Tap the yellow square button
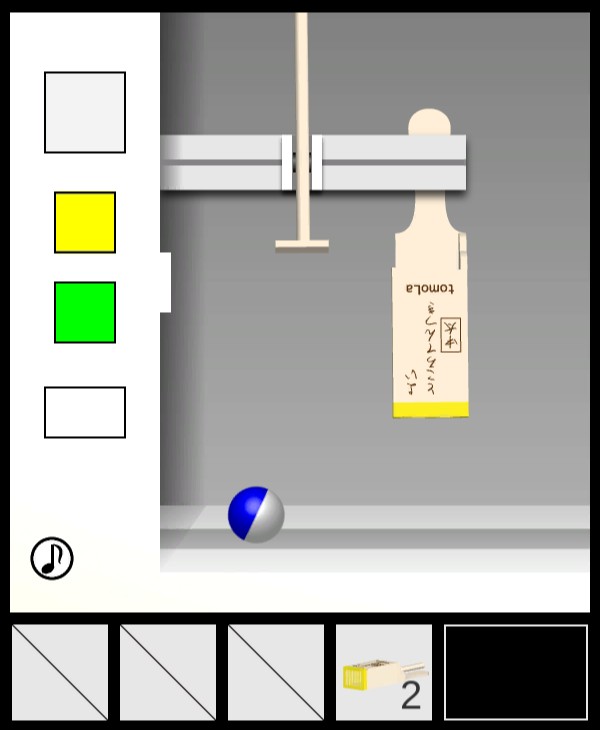600x730 pixels. [x=85, y=222]
